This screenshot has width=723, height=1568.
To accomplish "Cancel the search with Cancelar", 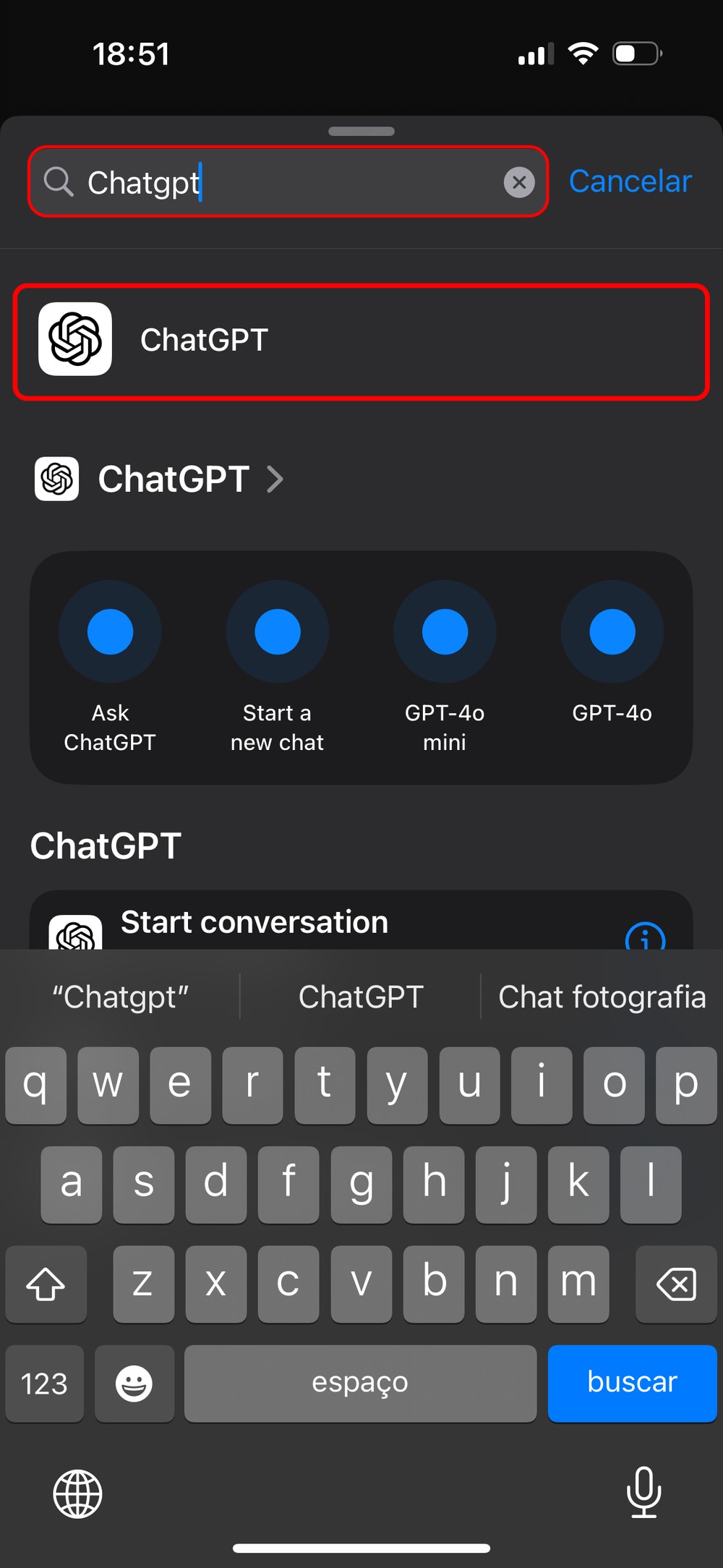I will click(630, 182).
